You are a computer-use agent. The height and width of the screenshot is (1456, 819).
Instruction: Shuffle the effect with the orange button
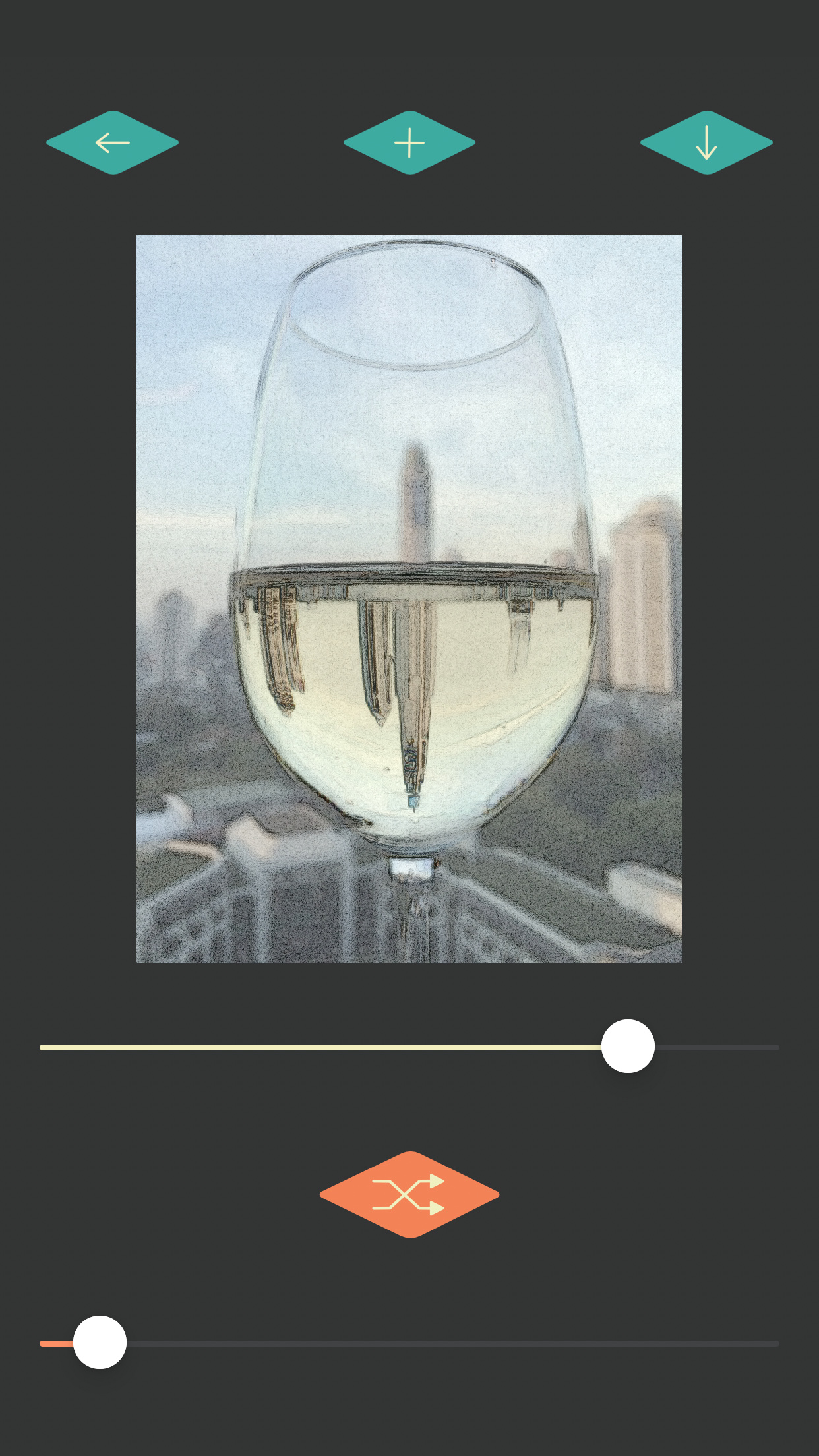pos(409,1194)
